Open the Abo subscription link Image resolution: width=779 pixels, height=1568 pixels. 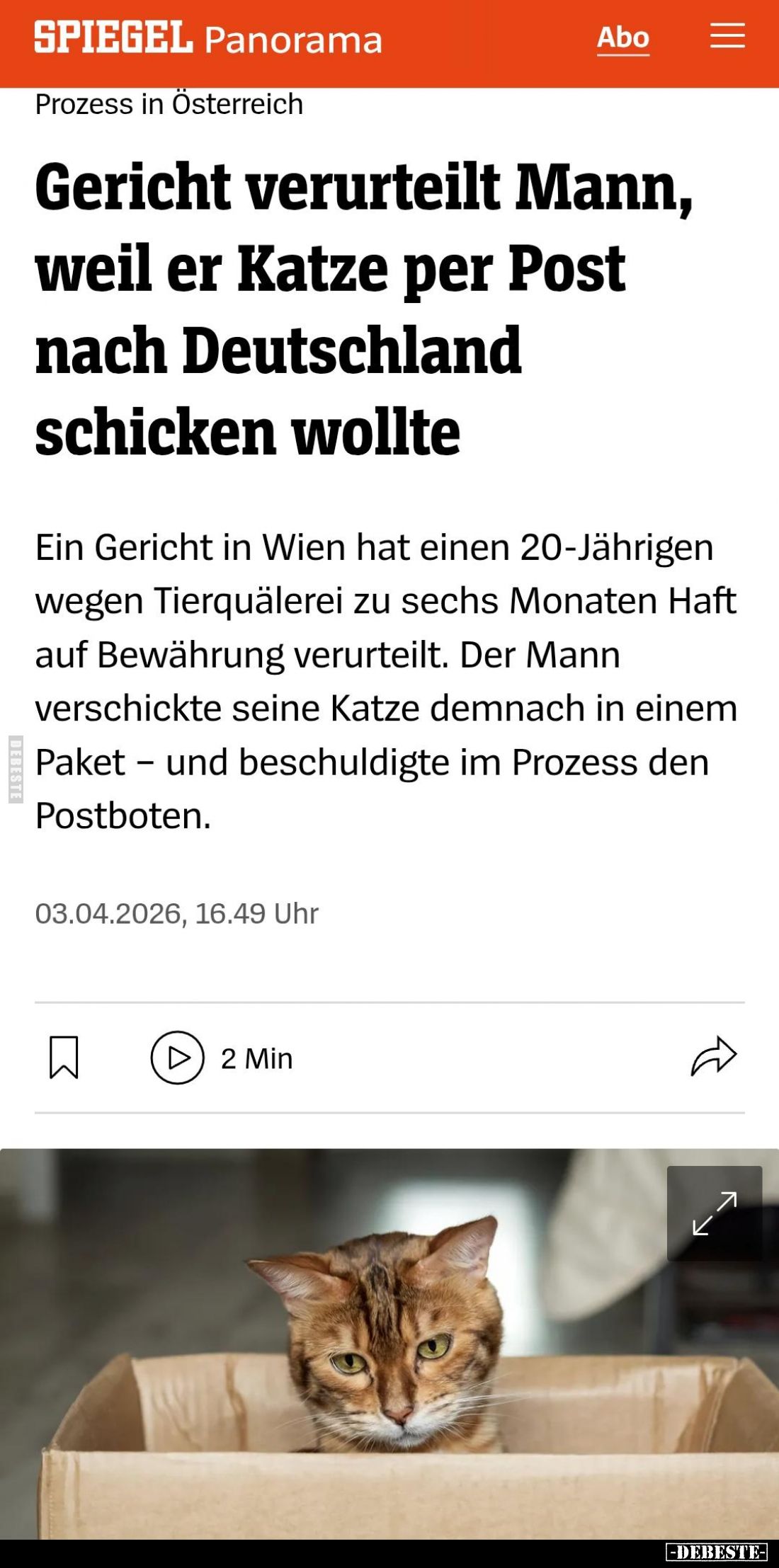622,37
